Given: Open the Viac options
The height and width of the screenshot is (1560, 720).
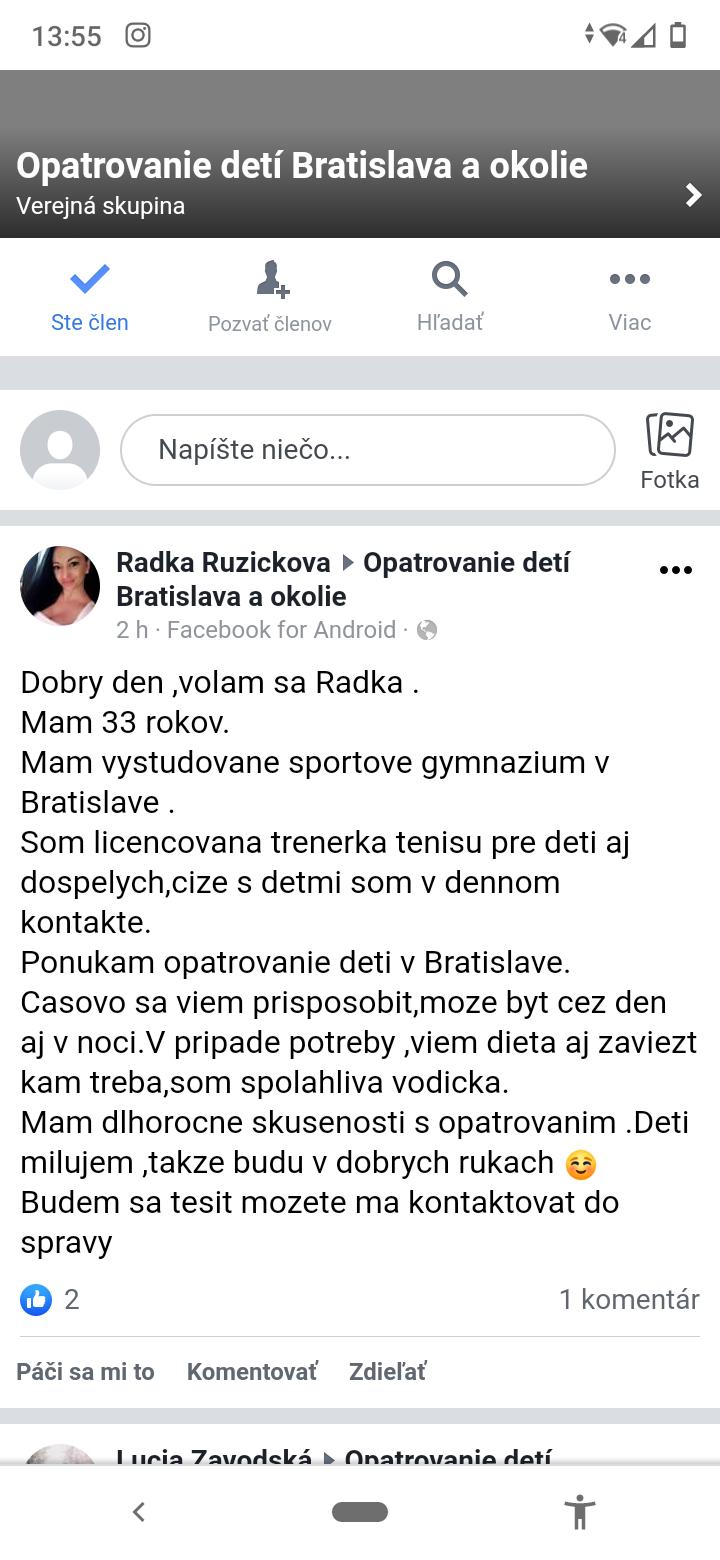Looking at the screenshot, I should click(x=630, y=297).
